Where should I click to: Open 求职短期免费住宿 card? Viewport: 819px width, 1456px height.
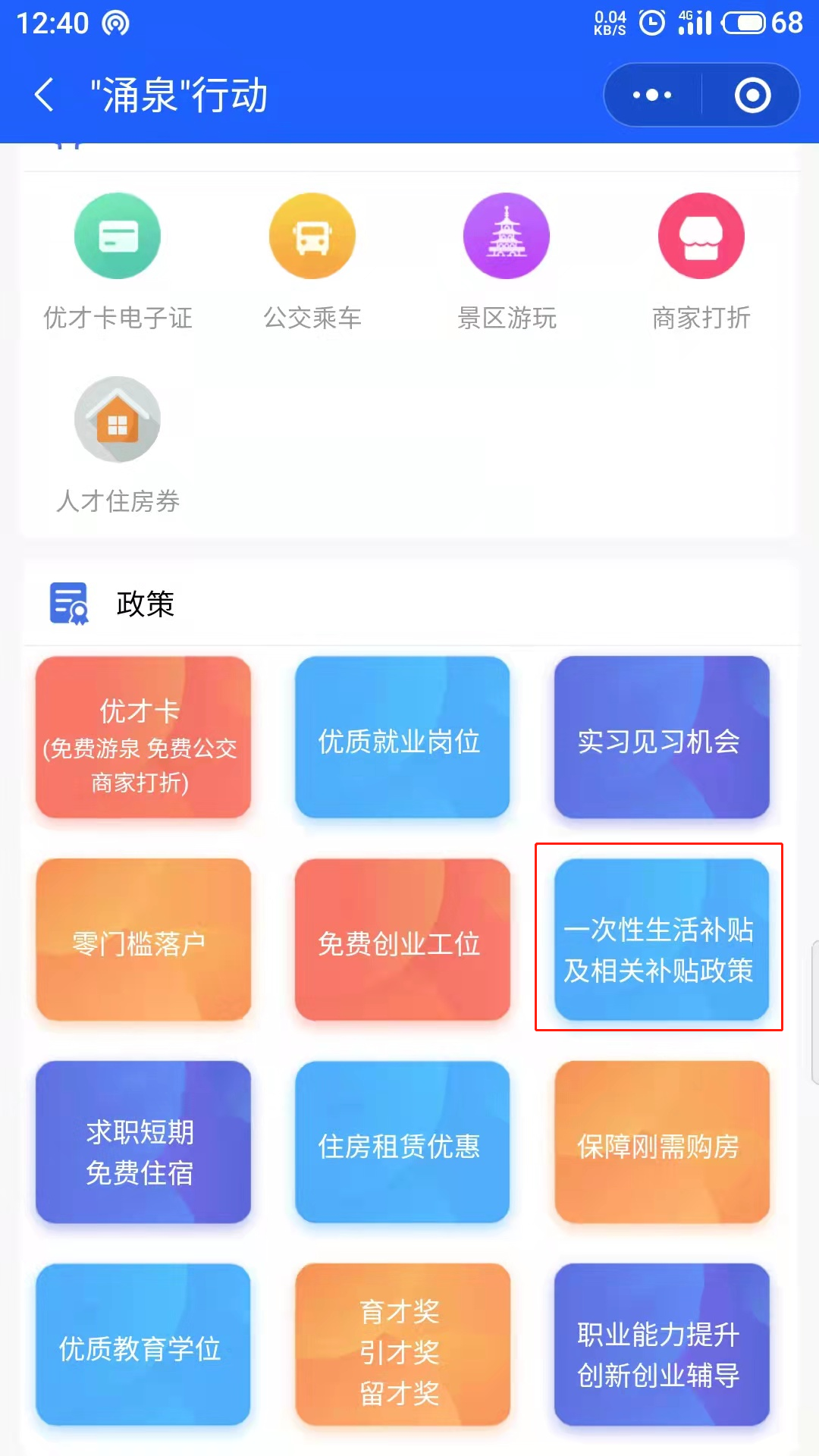click(x=143, y=1145)
